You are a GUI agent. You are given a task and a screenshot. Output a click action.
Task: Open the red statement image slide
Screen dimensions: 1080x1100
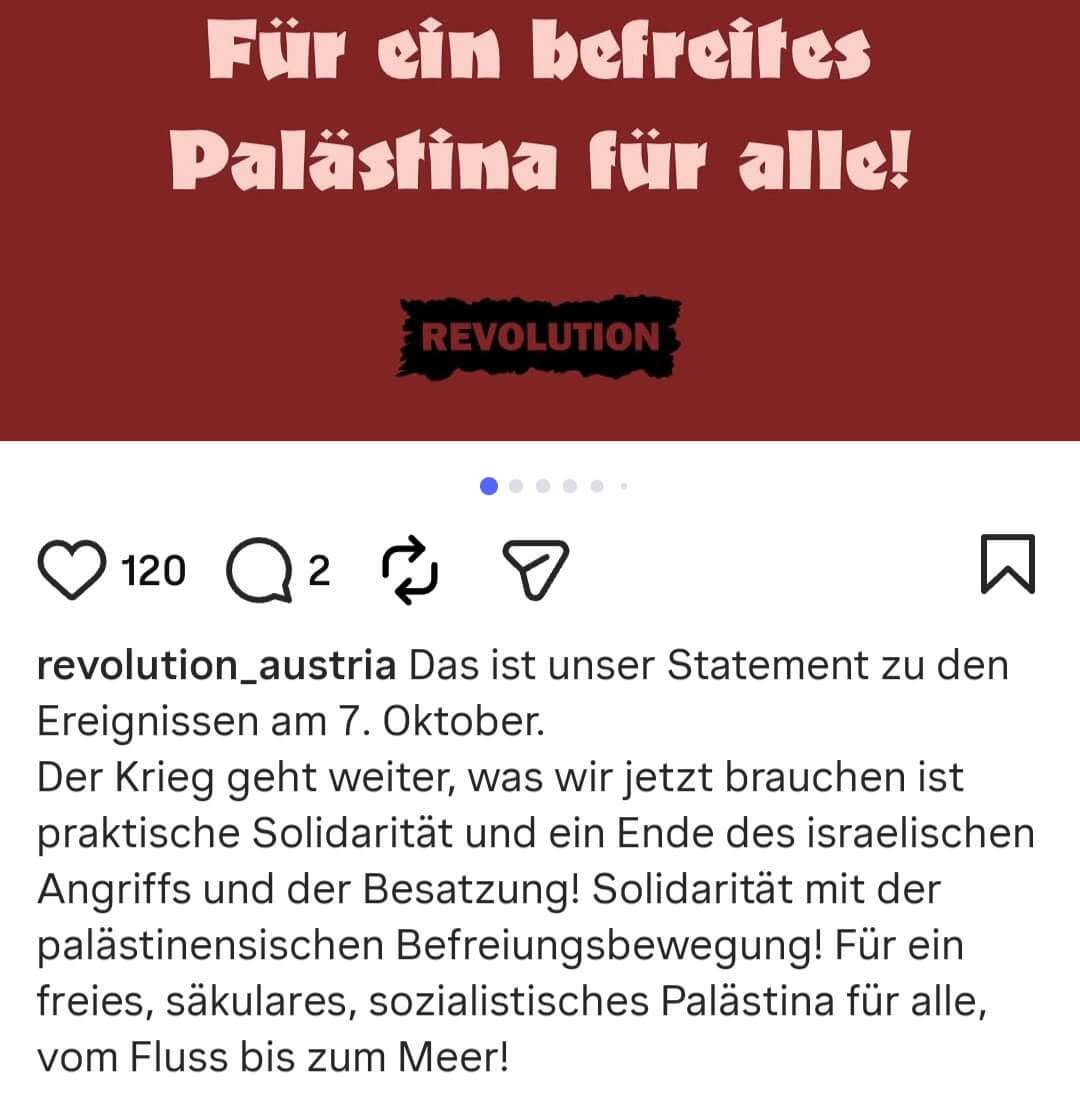tap(540, 220)
